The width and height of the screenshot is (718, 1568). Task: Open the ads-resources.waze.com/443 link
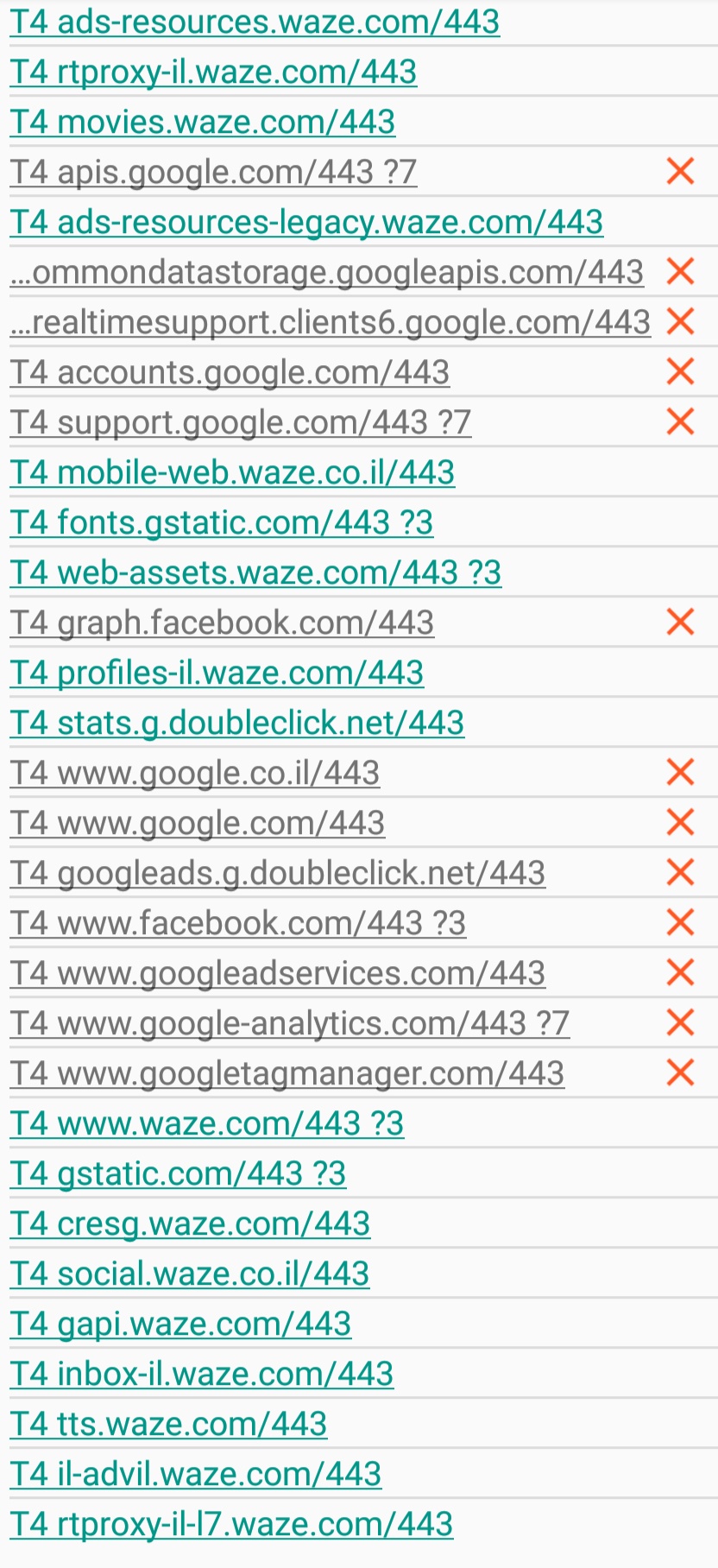(255, 22)
